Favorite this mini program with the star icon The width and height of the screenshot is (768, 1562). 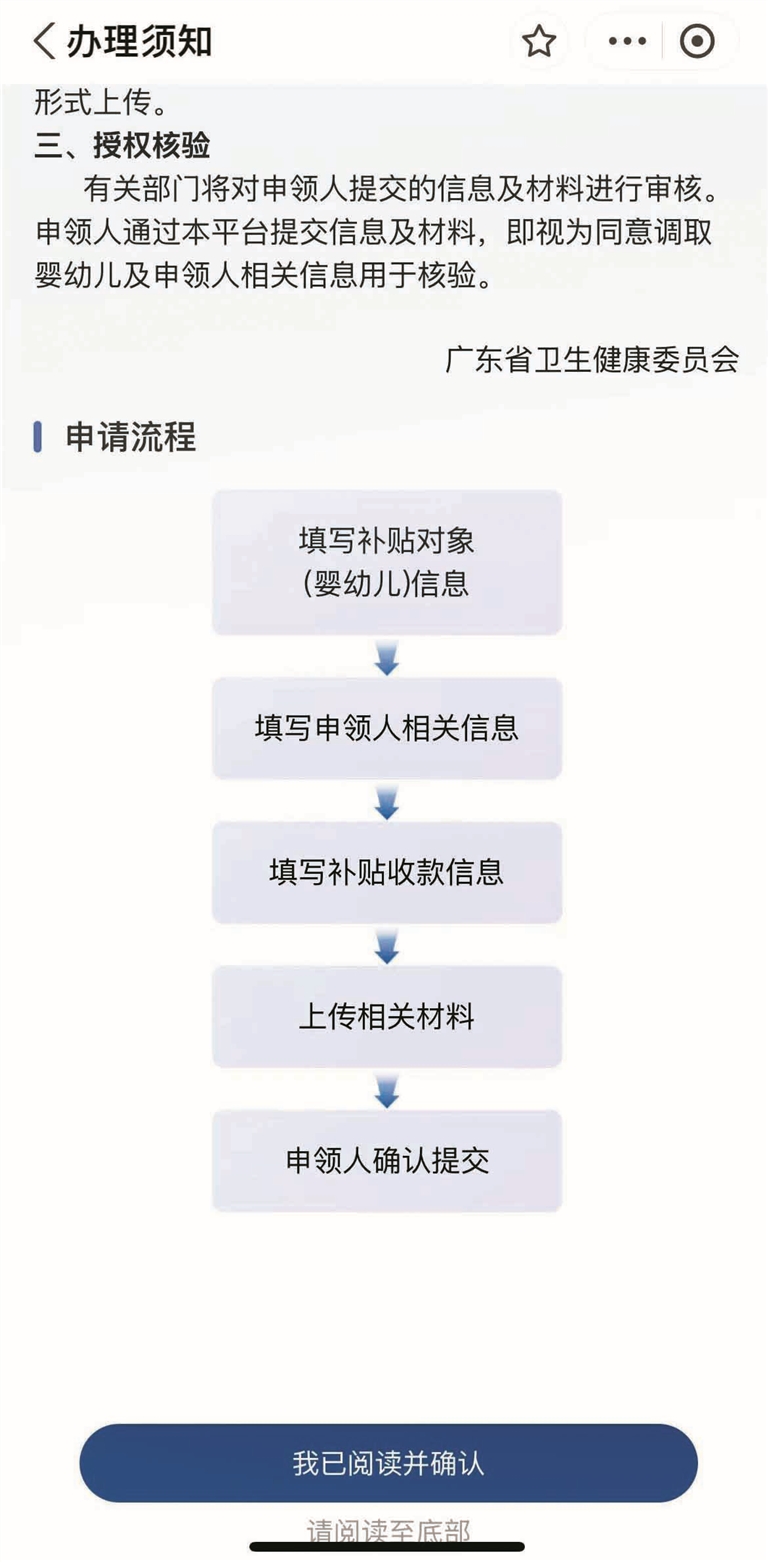click(x=539, y=42)
